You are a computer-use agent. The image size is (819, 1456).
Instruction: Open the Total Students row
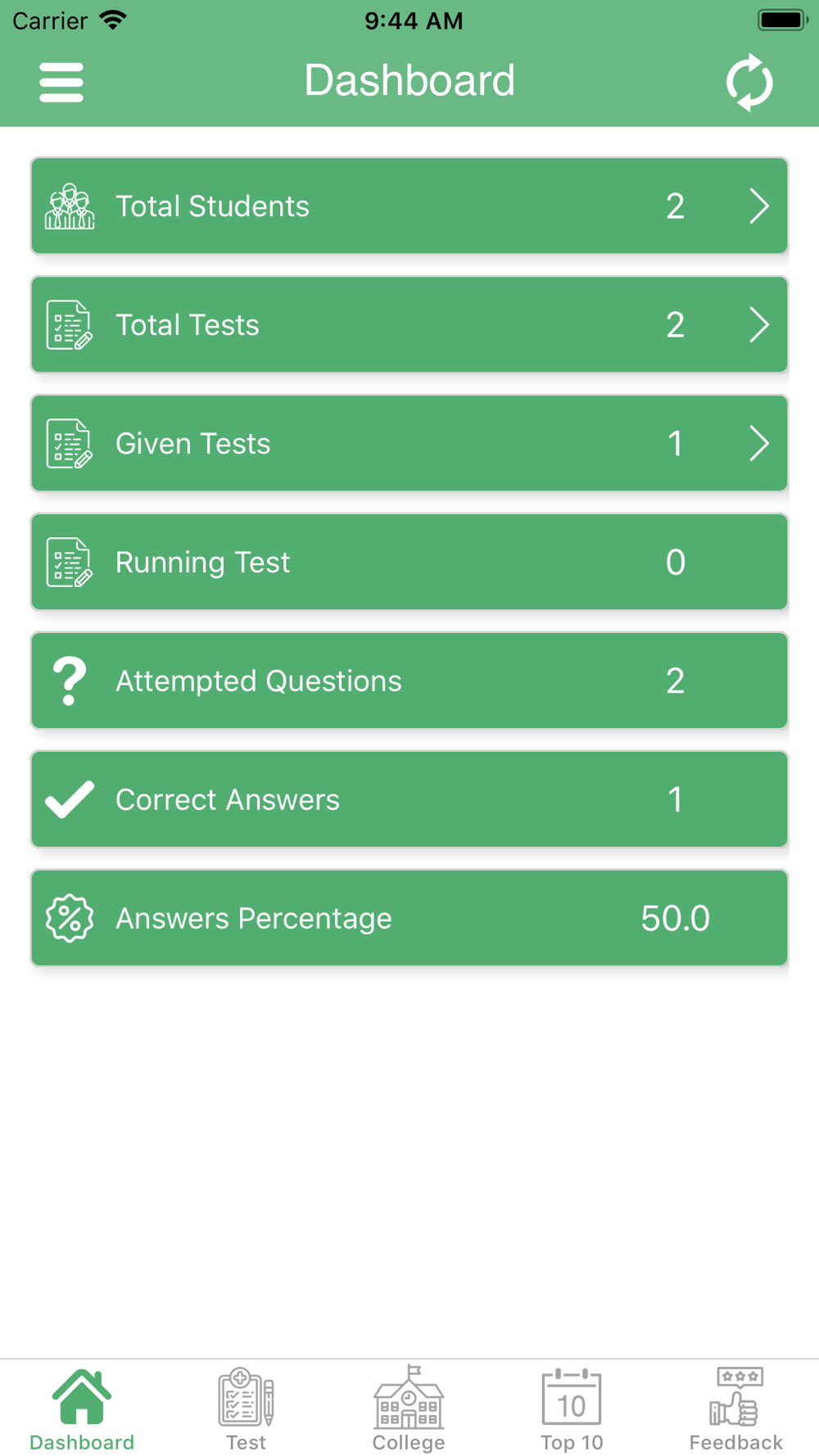[409, 206]
